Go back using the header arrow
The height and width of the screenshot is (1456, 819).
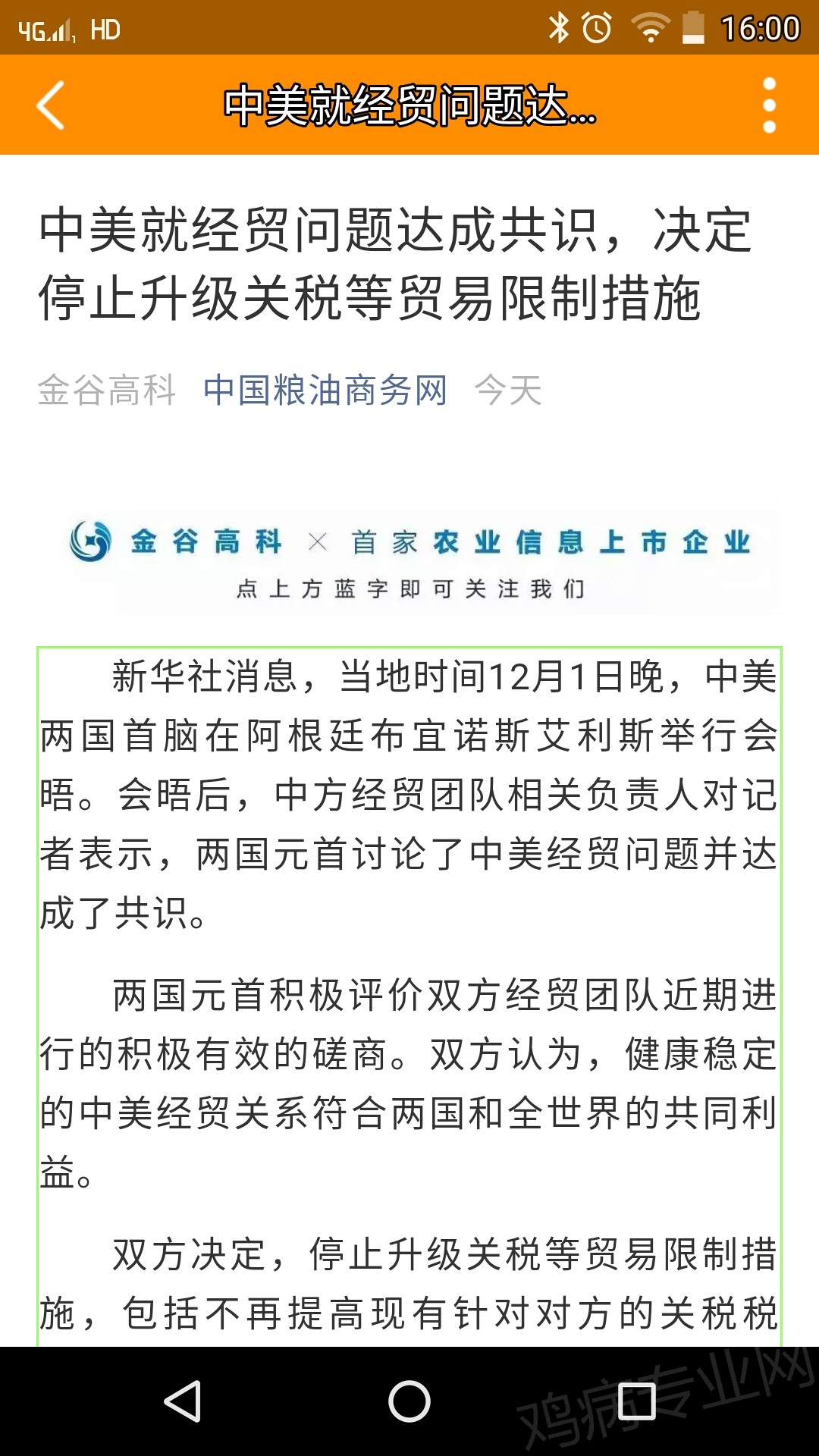coord(51,105)
